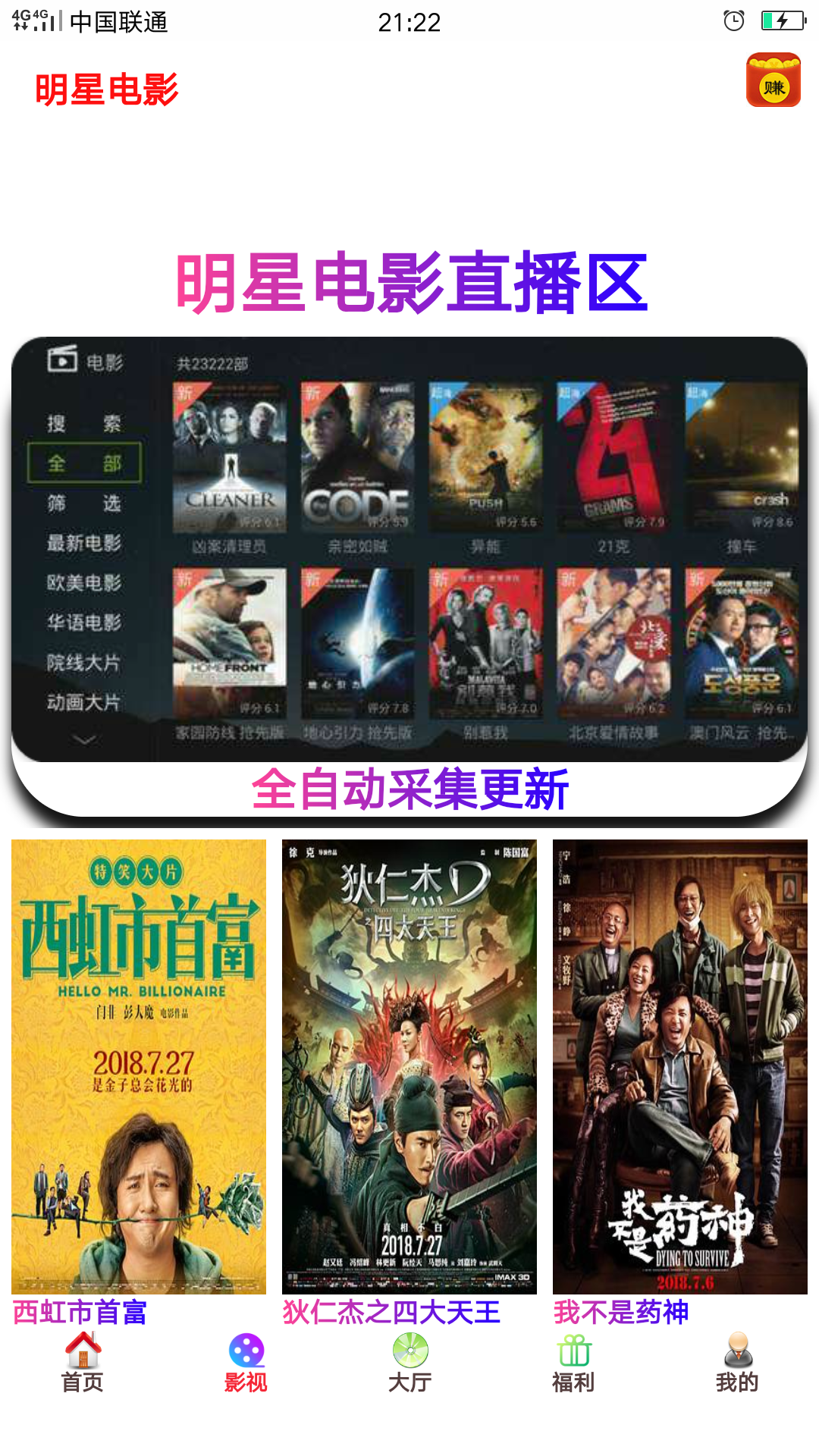This screenshot has width=819, height=1456.
Task: Select the 影视 tab
Action: pyautogui.click(x=246, y=1363)
